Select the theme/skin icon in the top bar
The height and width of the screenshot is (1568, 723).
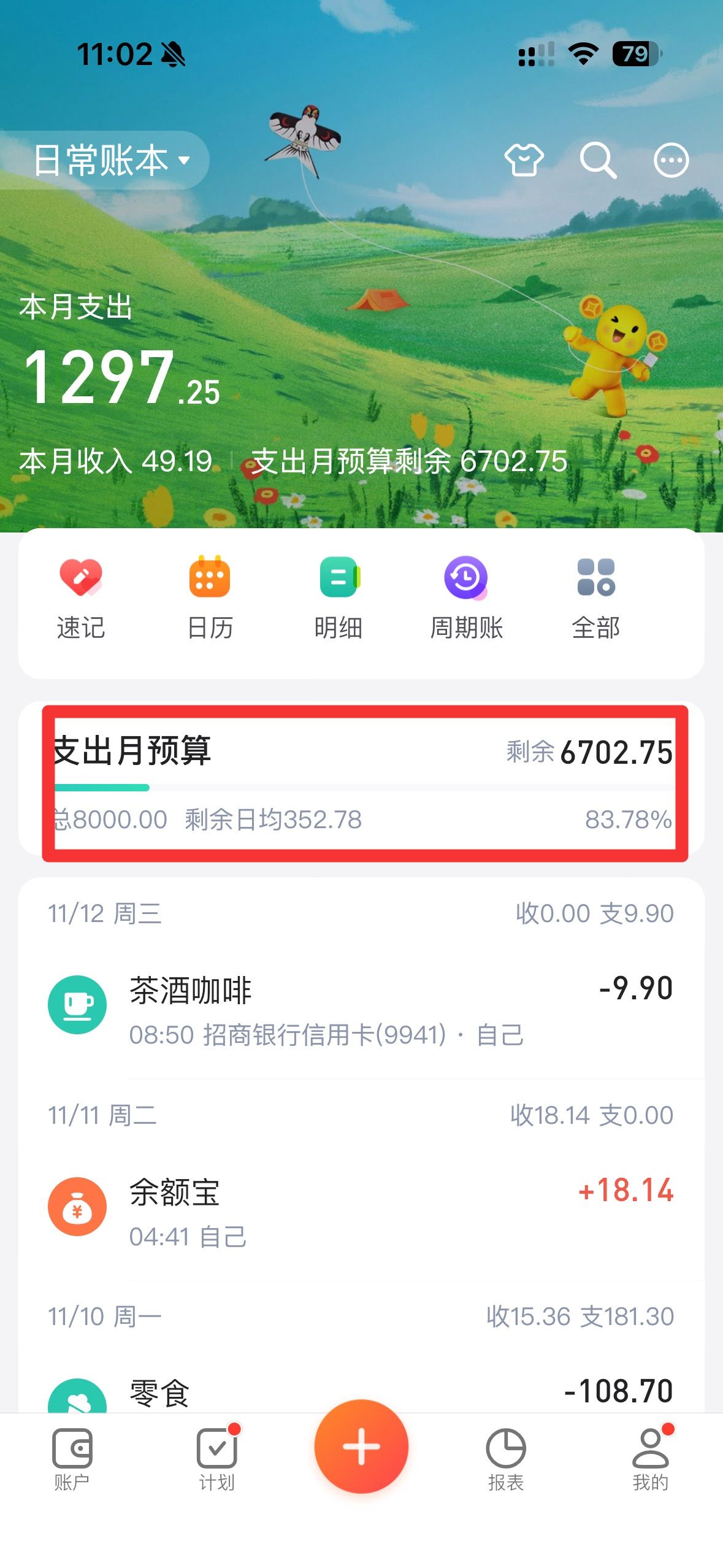coord(524,161)
